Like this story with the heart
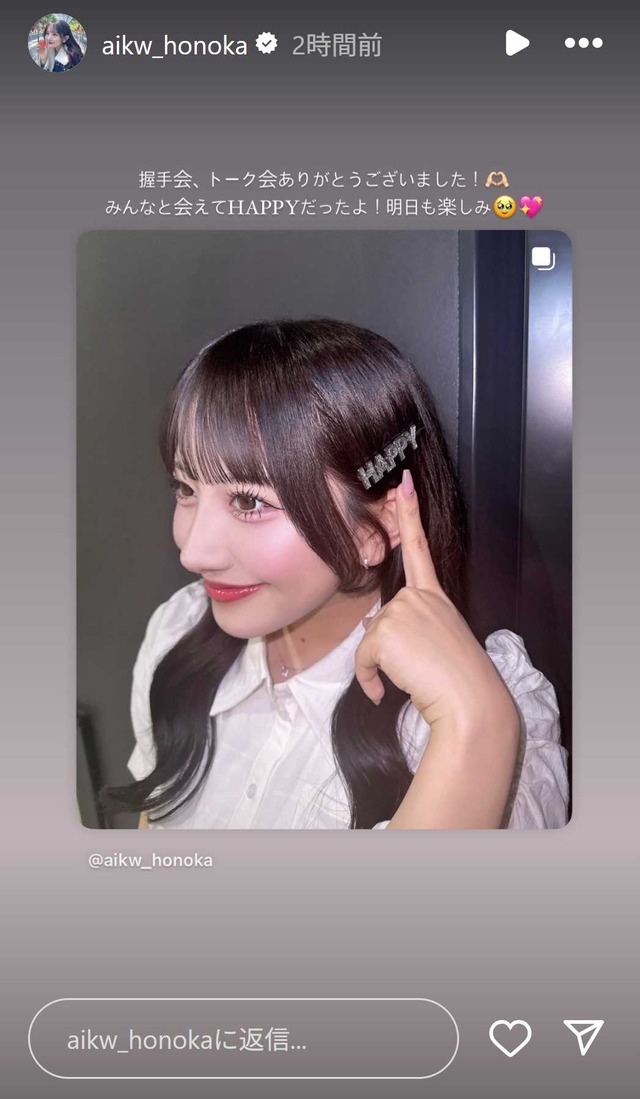Viewport: 640px width, 1099px height. (x=510, y=1038)
